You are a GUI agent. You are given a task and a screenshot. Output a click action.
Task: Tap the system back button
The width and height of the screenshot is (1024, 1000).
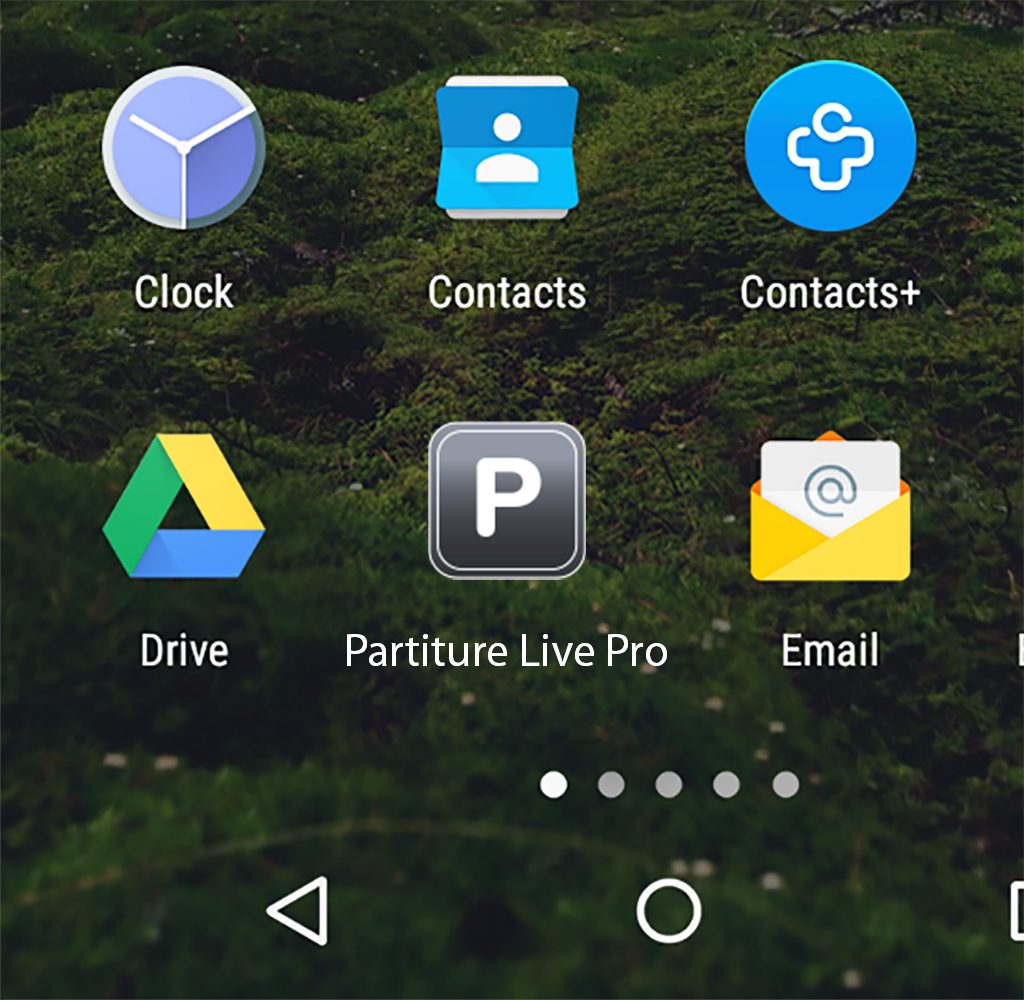tap(299, 910)
